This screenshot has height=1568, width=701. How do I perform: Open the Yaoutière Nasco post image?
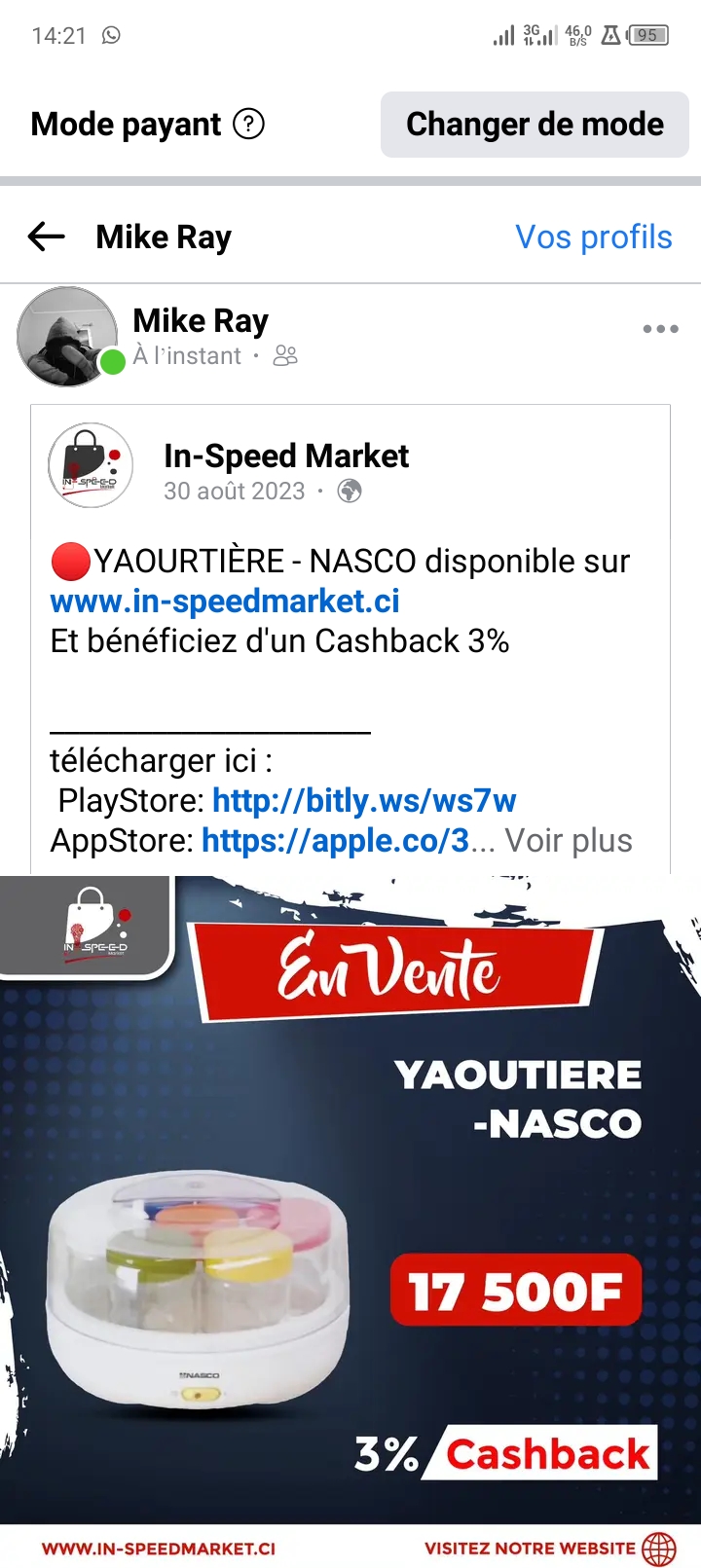point(350,1217)
